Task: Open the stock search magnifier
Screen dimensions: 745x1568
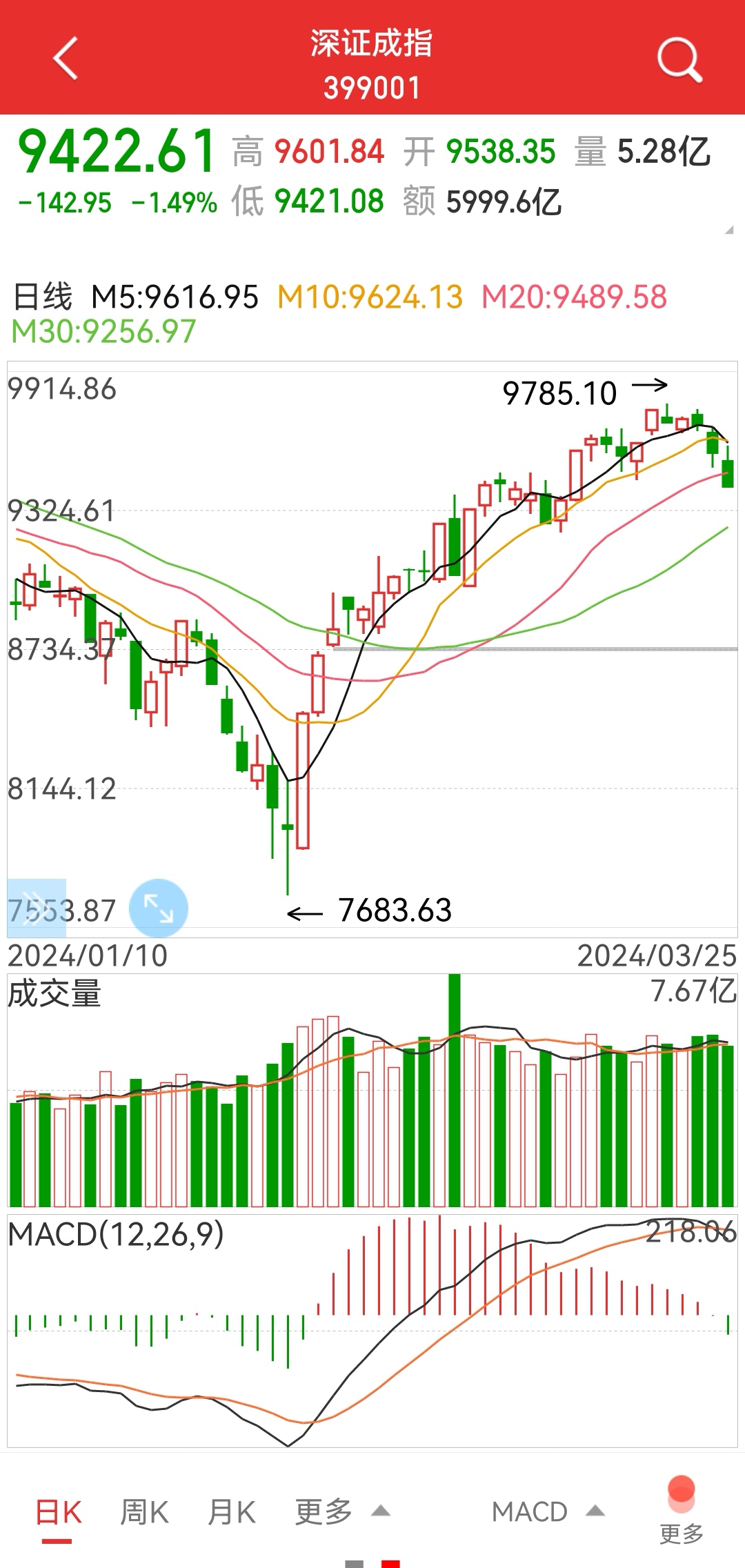Action: pyautogui.click(x=679, y=60)
